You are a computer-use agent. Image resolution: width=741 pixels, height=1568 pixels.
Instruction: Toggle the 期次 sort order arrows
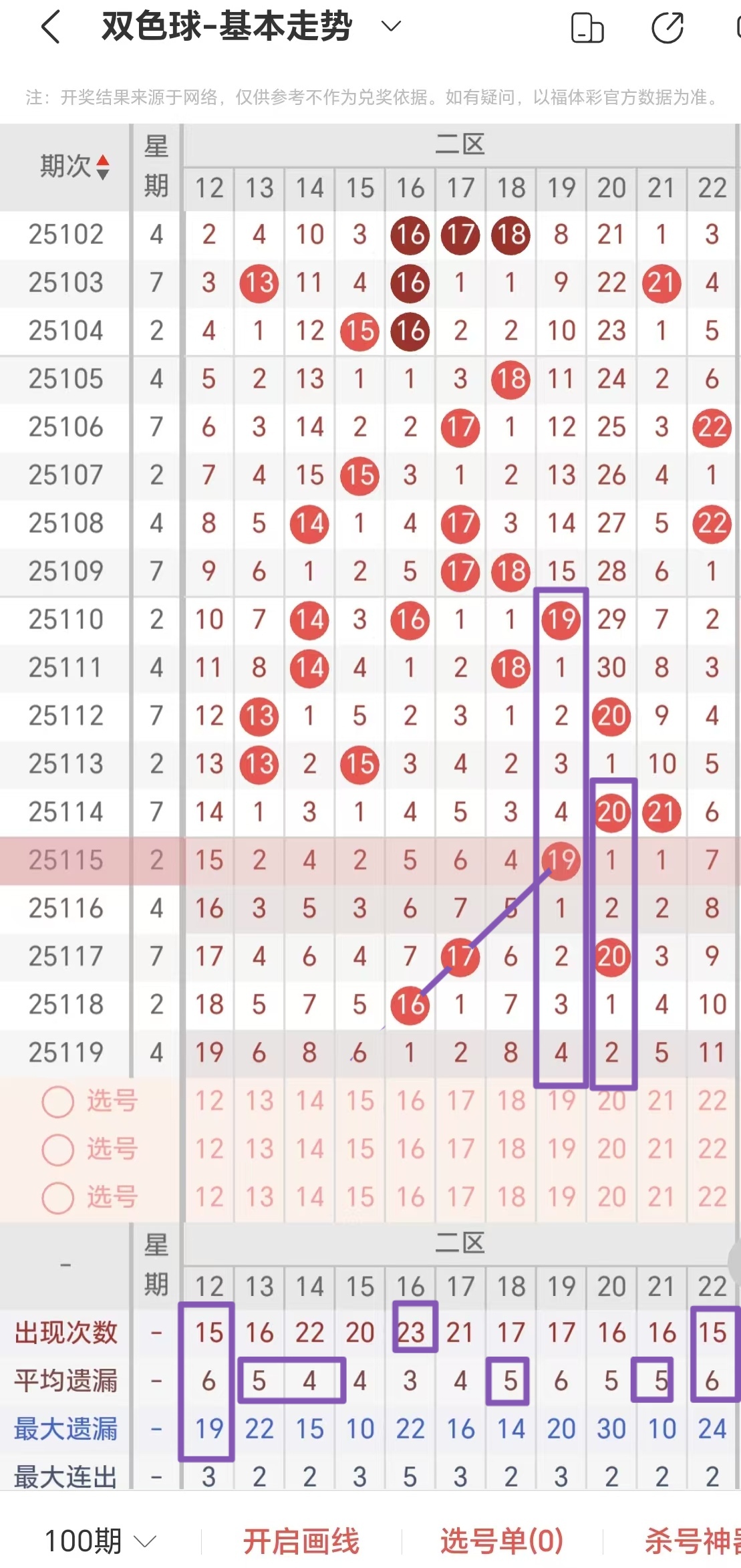[x=103, y=167]
